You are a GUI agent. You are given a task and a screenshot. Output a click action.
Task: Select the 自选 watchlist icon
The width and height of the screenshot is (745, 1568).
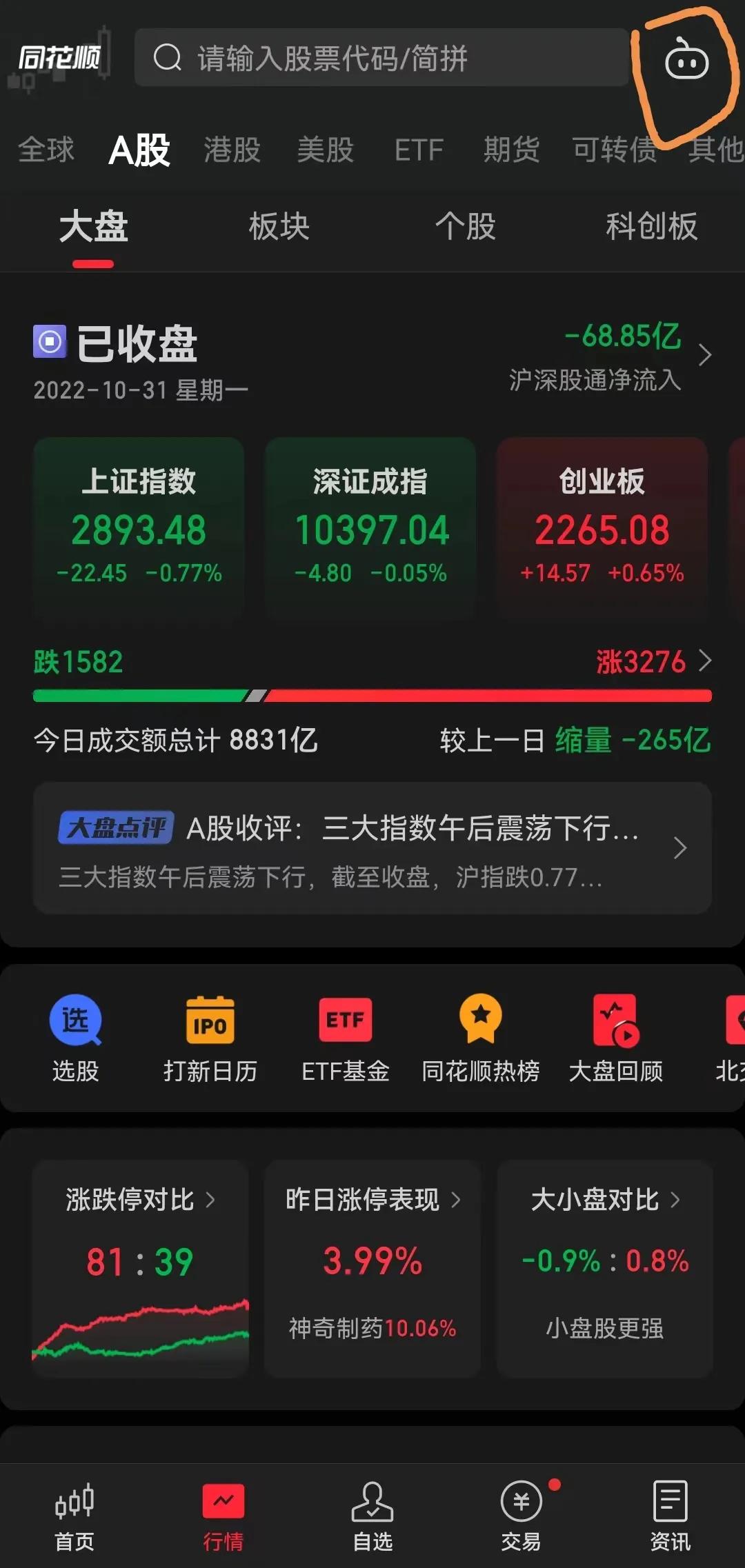(x=372, y=1503)
